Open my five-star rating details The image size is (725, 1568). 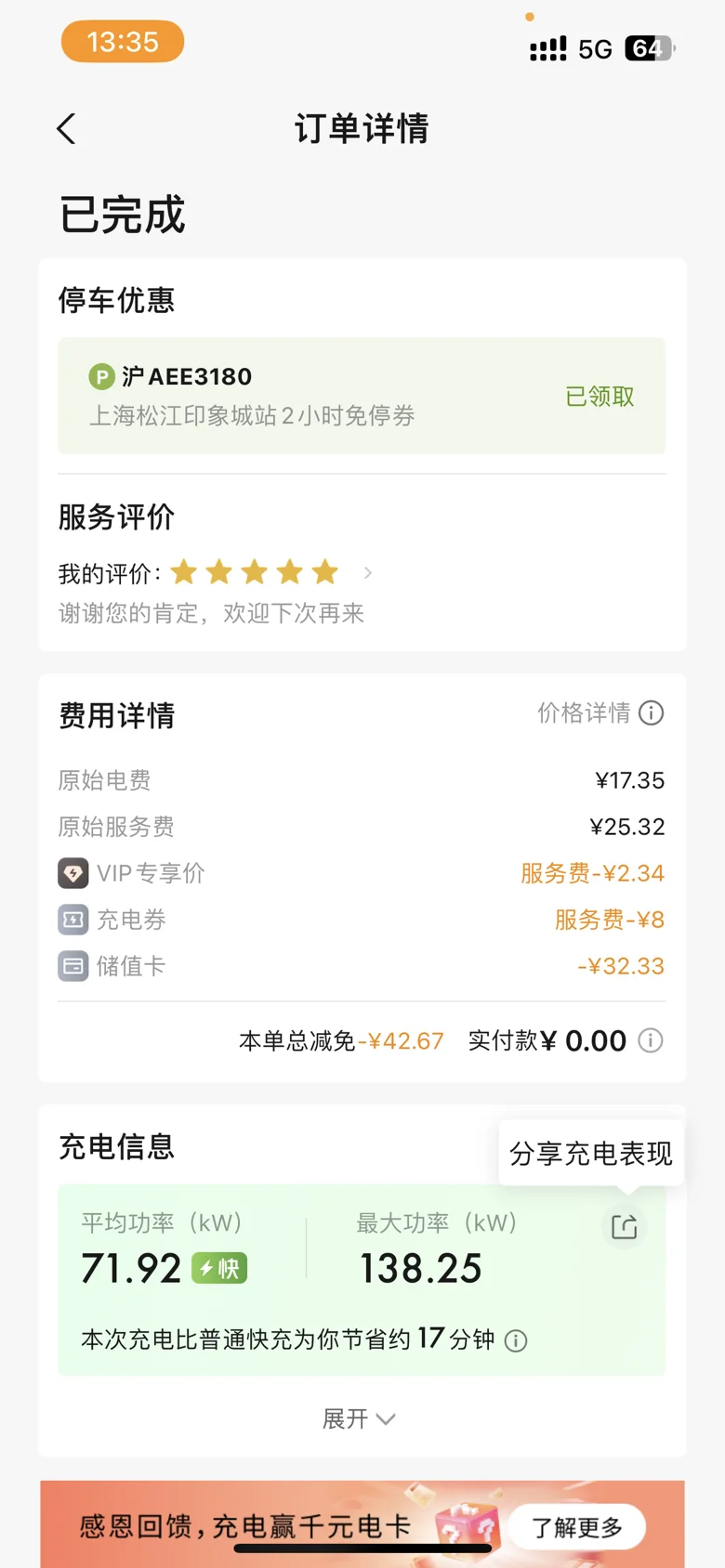[216, 573]
